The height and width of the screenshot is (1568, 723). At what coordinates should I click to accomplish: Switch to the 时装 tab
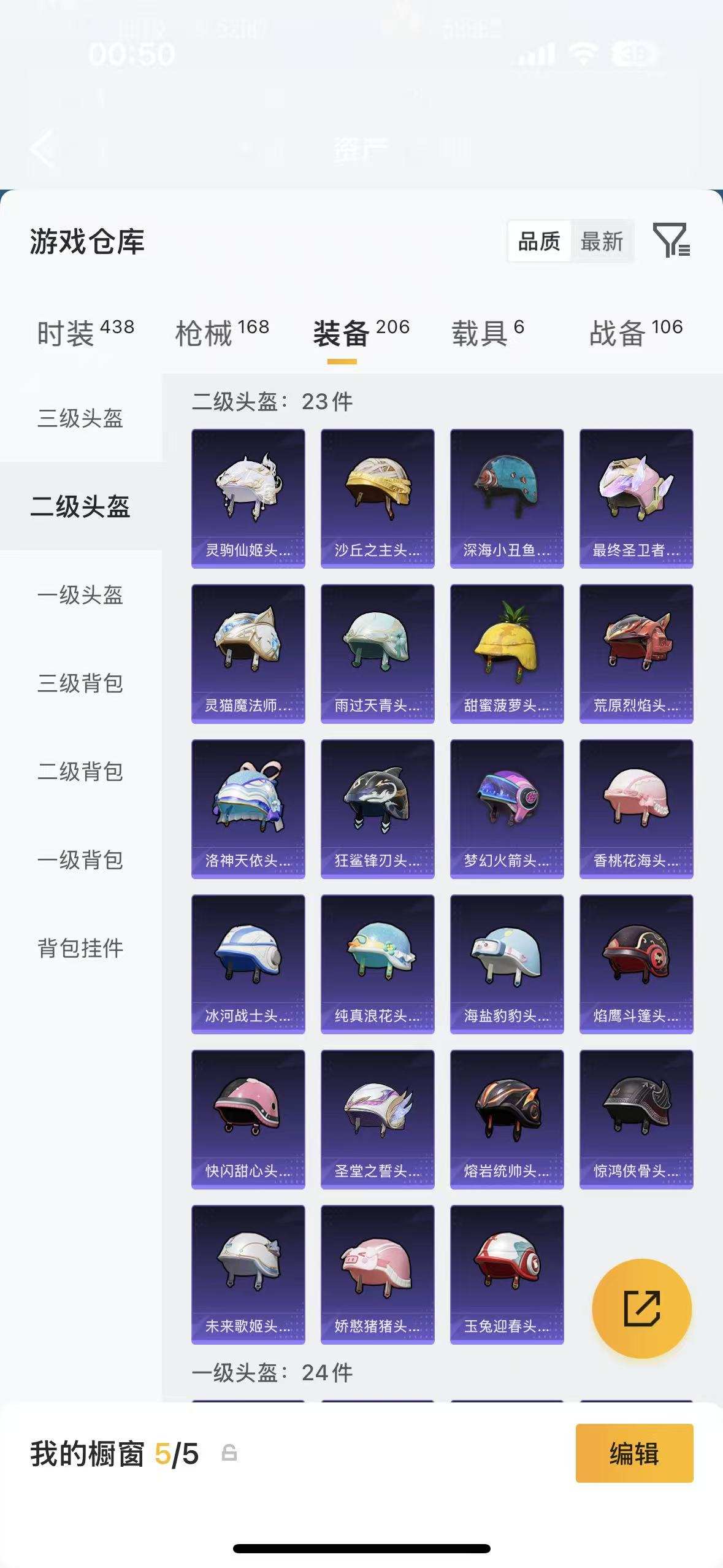point(85,333)
